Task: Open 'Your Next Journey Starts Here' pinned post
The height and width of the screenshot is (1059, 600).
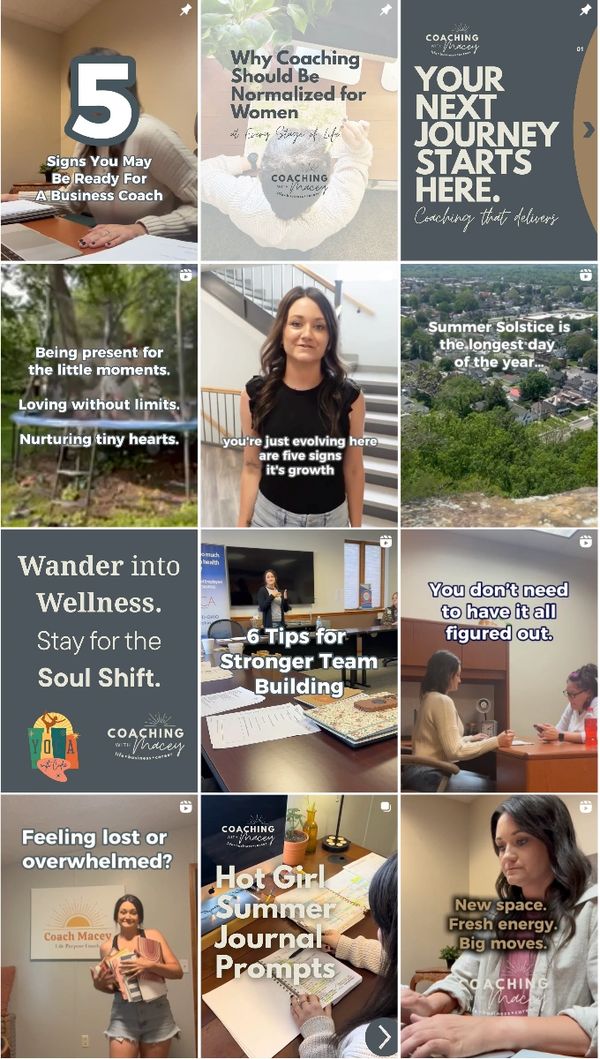Action: click(x=499, y=130)
